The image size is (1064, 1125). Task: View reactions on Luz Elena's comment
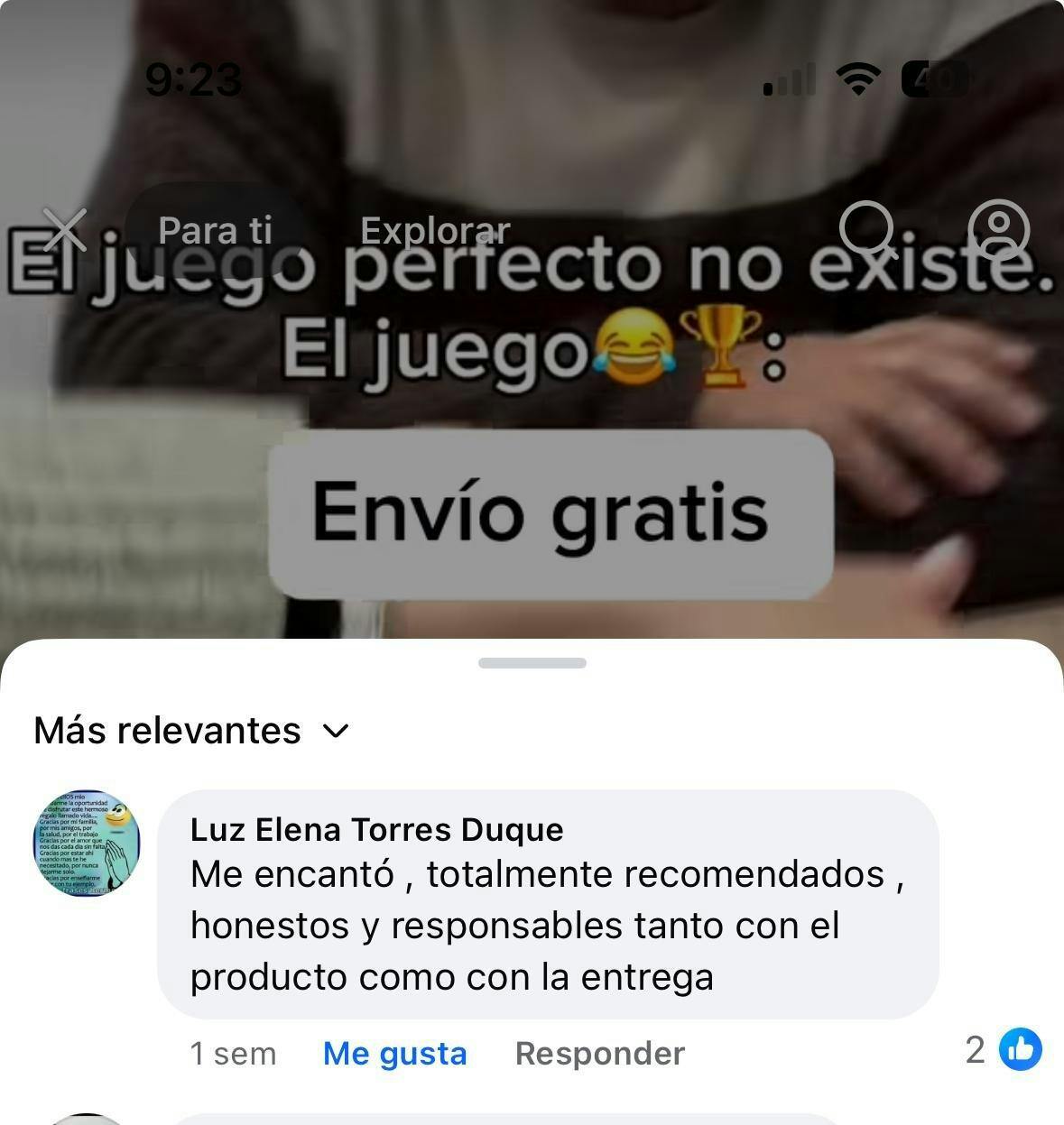[x=1003, y=1049]
